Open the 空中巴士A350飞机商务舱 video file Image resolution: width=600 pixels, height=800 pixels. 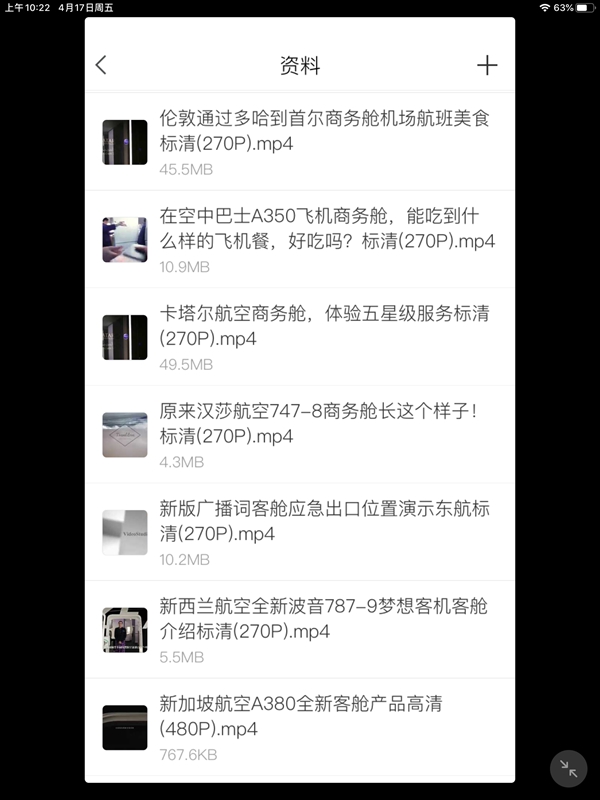tap(325, 240)
